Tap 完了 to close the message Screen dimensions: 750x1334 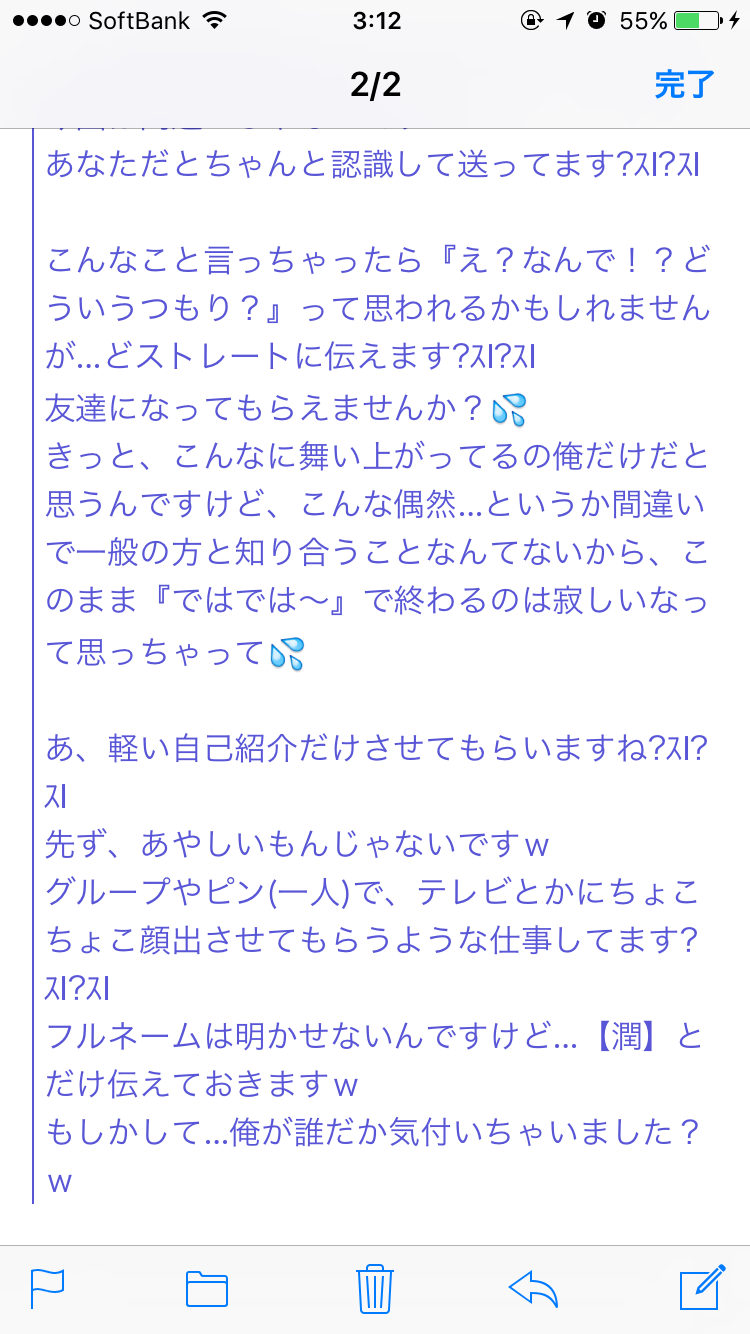point(685,84)
